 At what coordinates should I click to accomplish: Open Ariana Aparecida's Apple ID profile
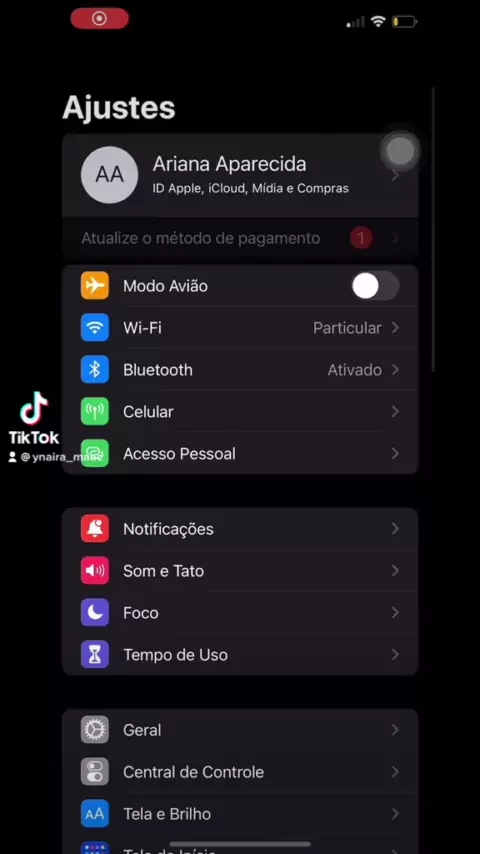pos(240,175)
